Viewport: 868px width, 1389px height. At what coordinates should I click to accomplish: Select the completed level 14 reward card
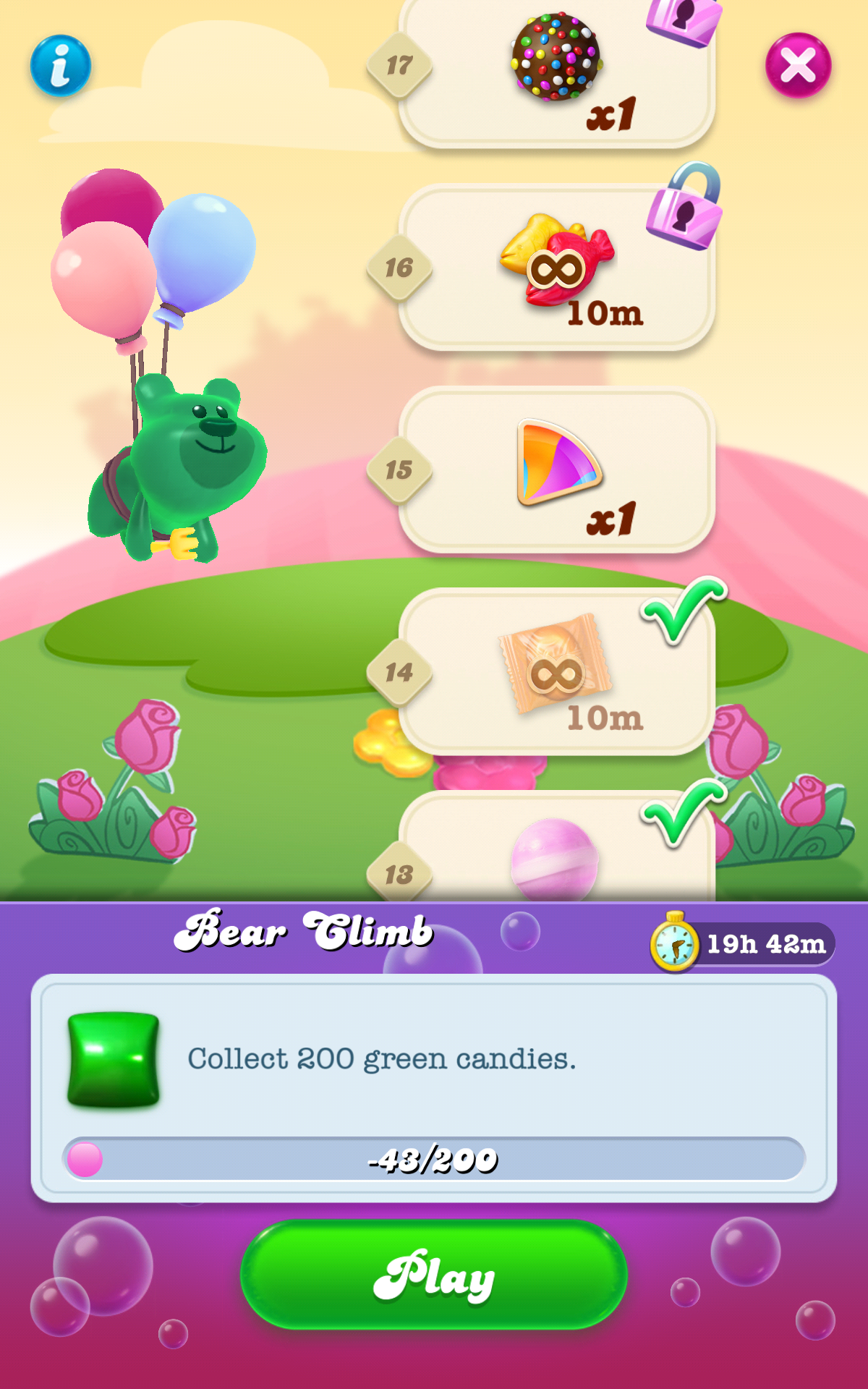[x=557, y=671]
